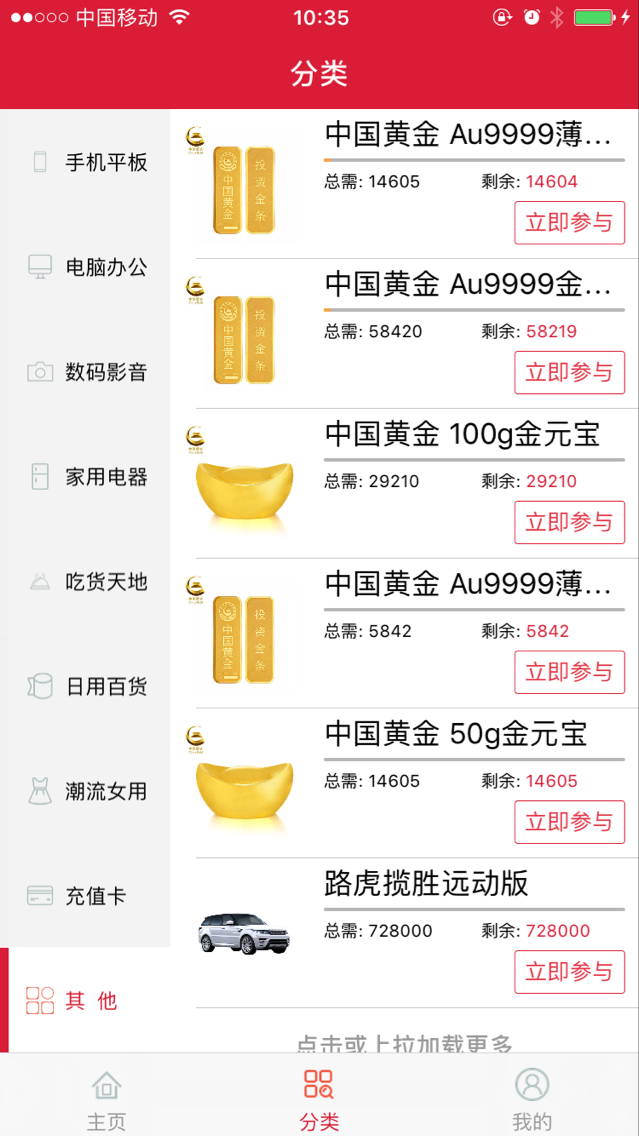Open the 路虎揽胜运动版 product image

pos(244,932)
